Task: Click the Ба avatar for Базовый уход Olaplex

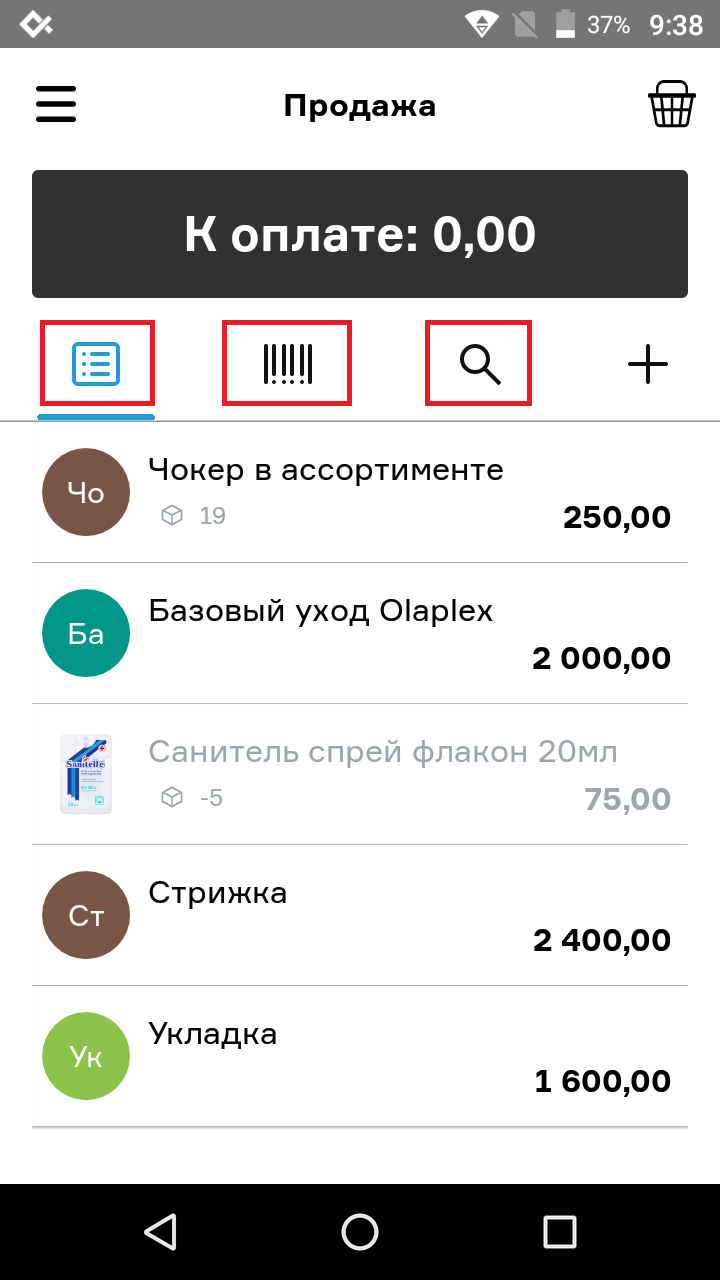Action: (x=85, y=632)
